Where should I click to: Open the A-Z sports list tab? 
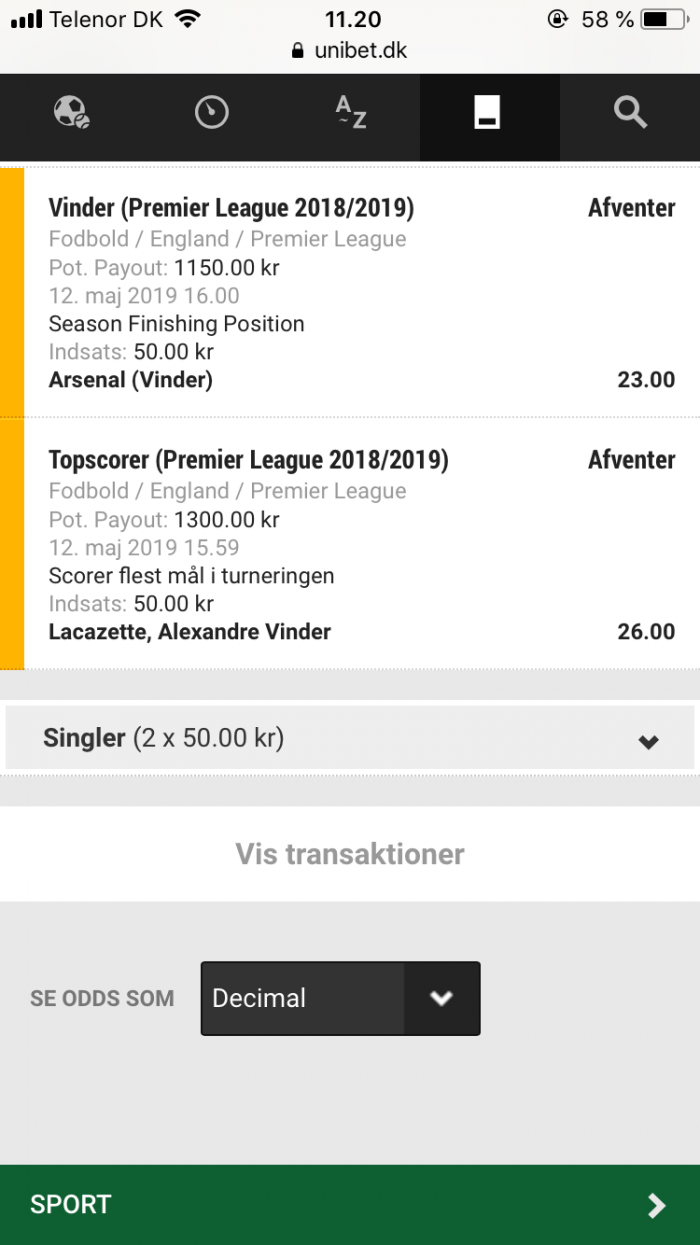350,114
